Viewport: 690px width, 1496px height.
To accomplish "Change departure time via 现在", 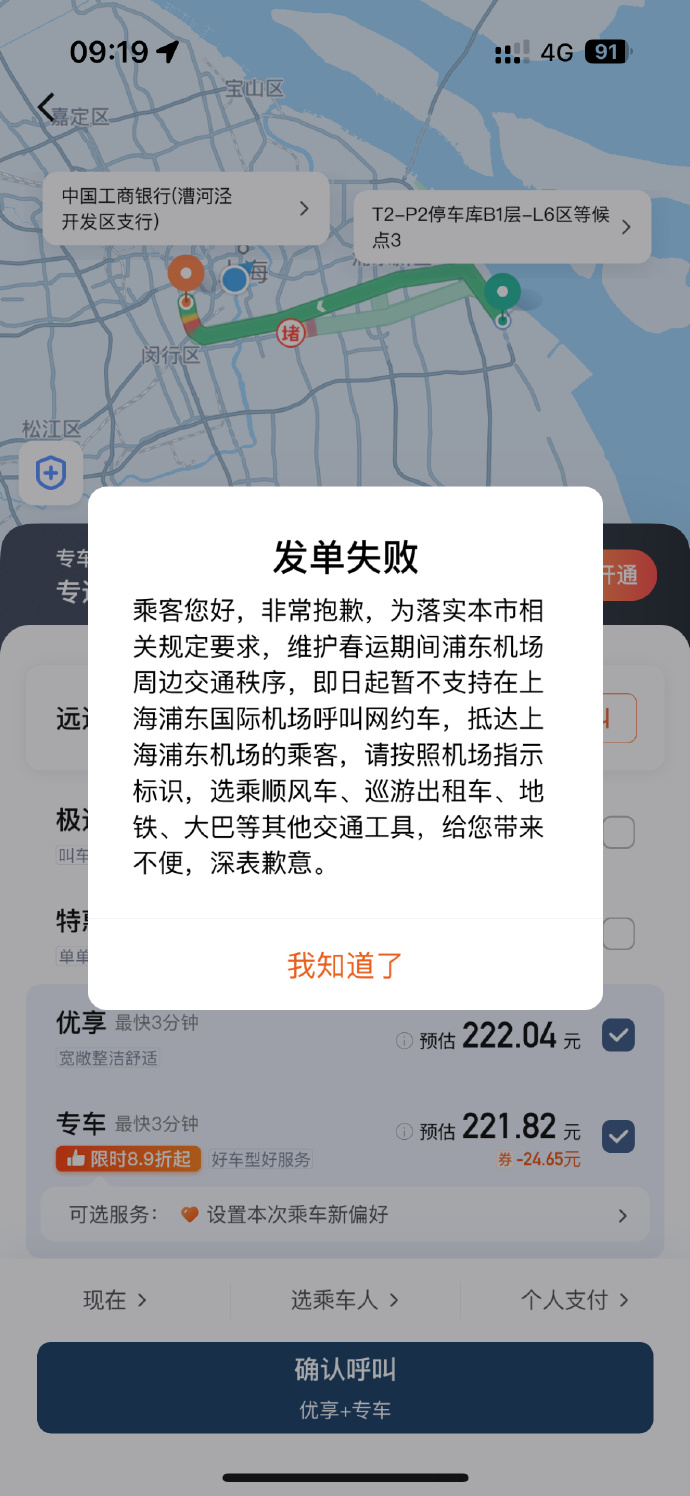I will pos(115,1300).
